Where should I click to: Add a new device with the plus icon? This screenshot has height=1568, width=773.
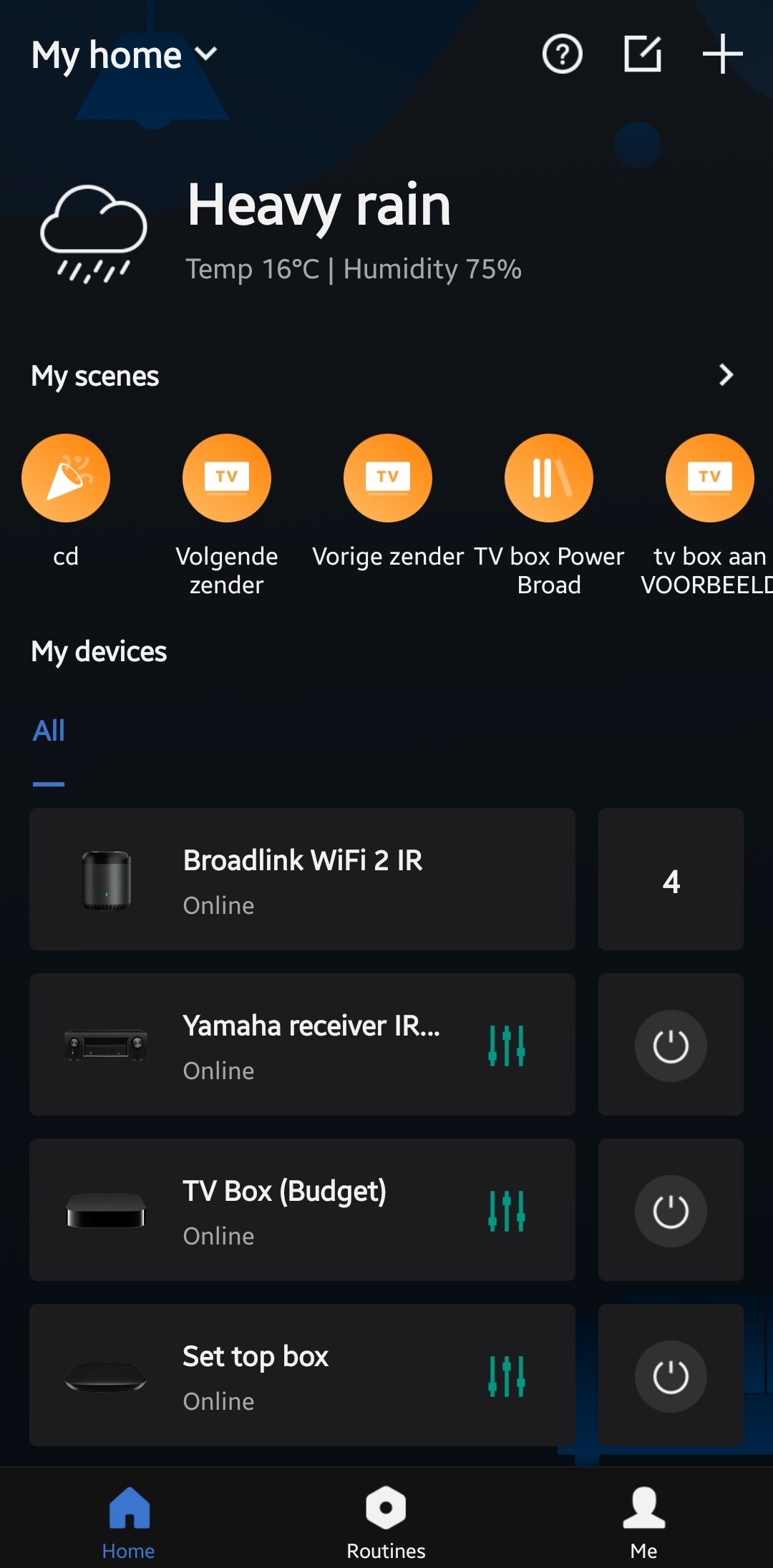click(x=722, y=54)
